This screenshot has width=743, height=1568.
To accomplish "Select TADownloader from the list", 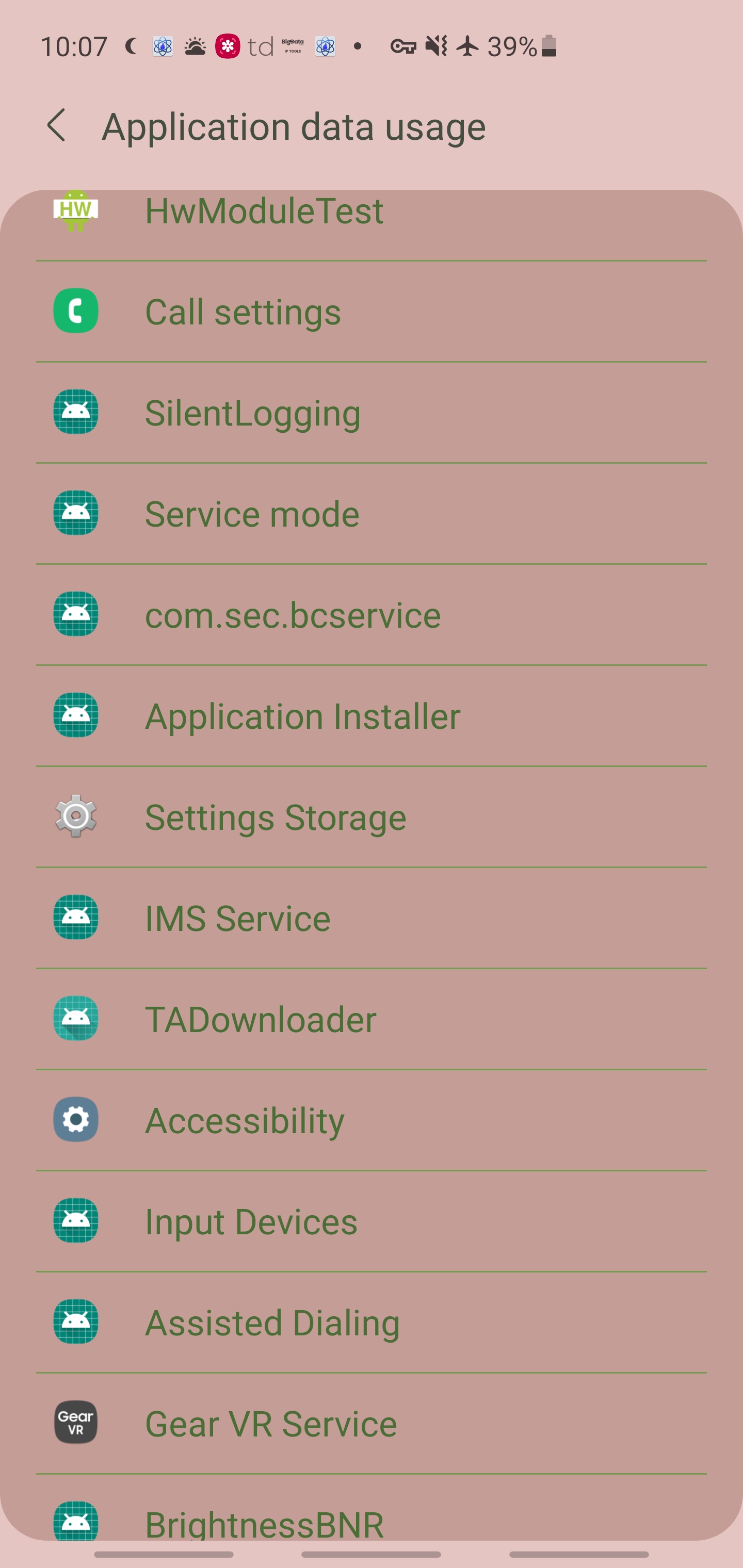I will tap(370, 1019).
